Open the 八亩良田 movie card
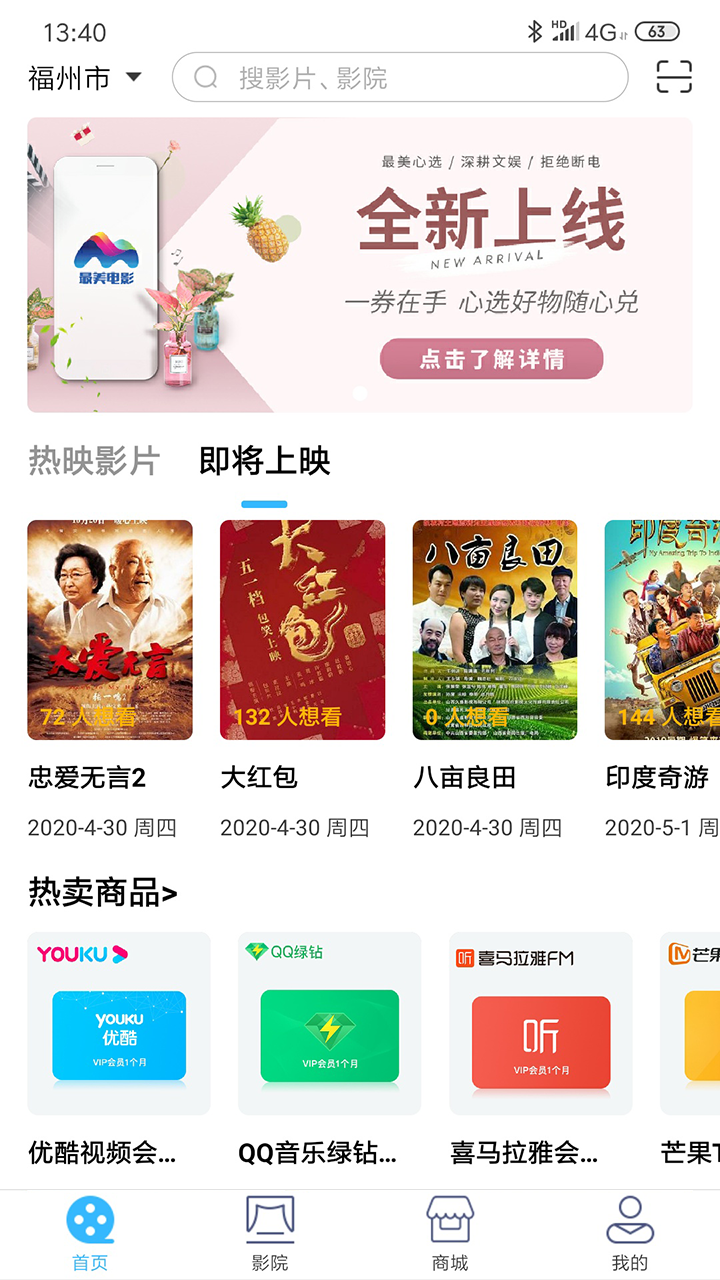Screen dimensions: 720x1280 (x=495, y=630)
